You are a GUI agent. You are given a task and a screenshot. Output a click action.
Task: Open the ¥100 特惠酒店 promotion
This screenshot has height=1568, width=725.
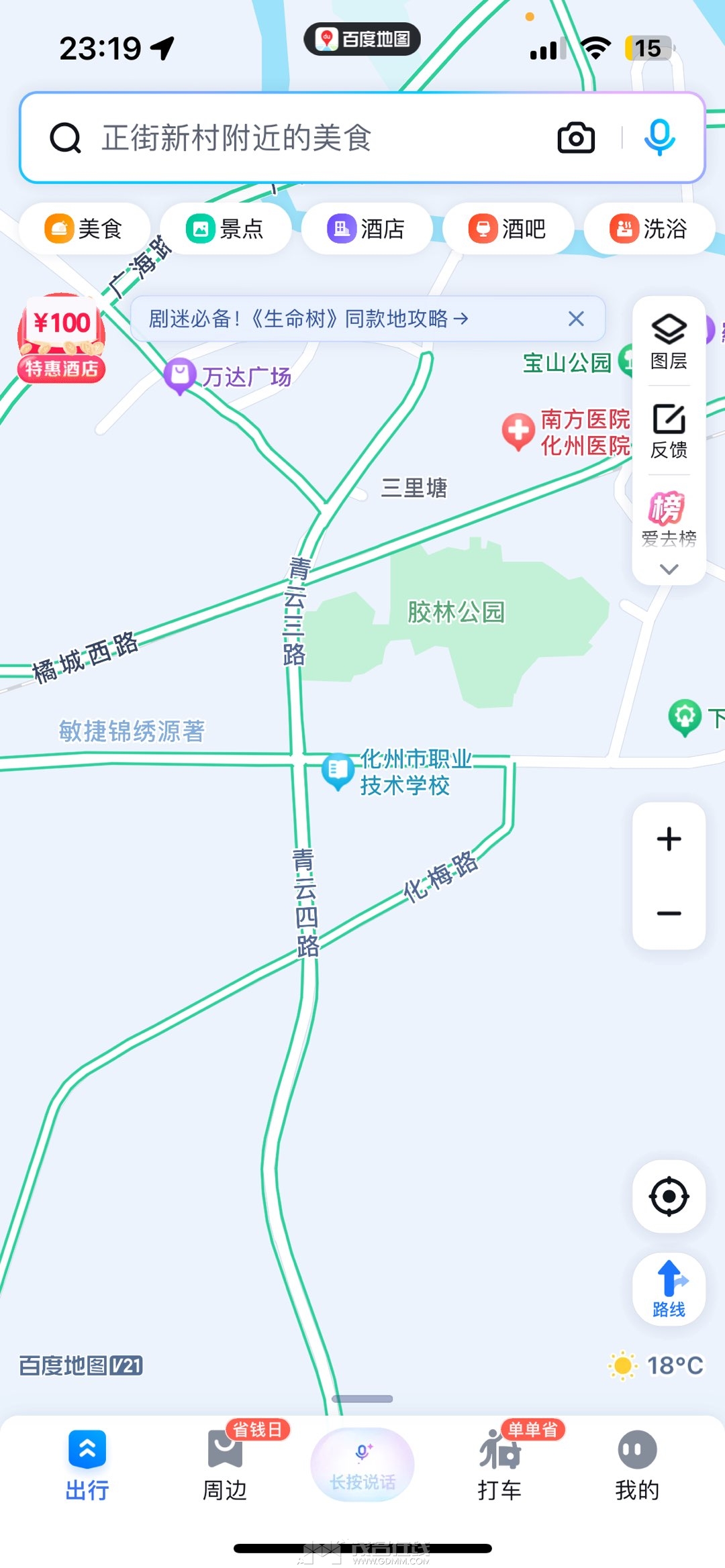[x=62, y=339]
